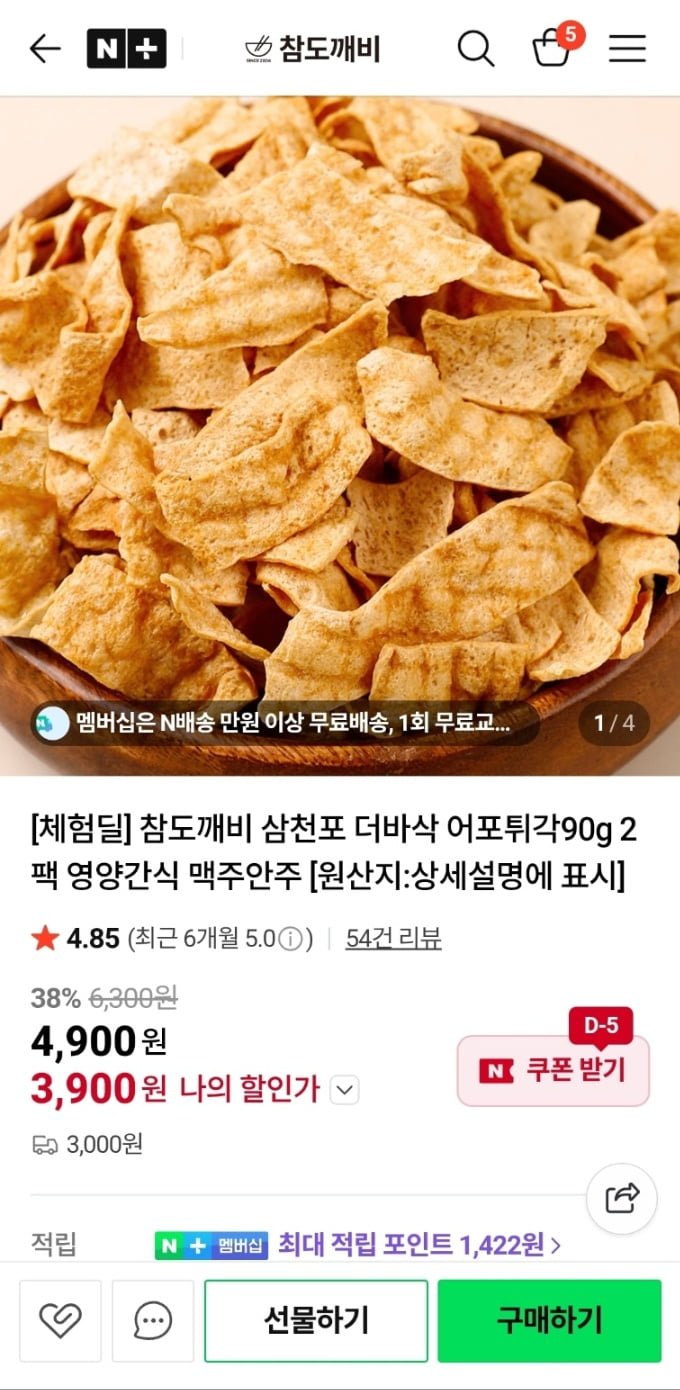Search for products with the magnifier
The image size is (680, 1390).
coord(476,49)
